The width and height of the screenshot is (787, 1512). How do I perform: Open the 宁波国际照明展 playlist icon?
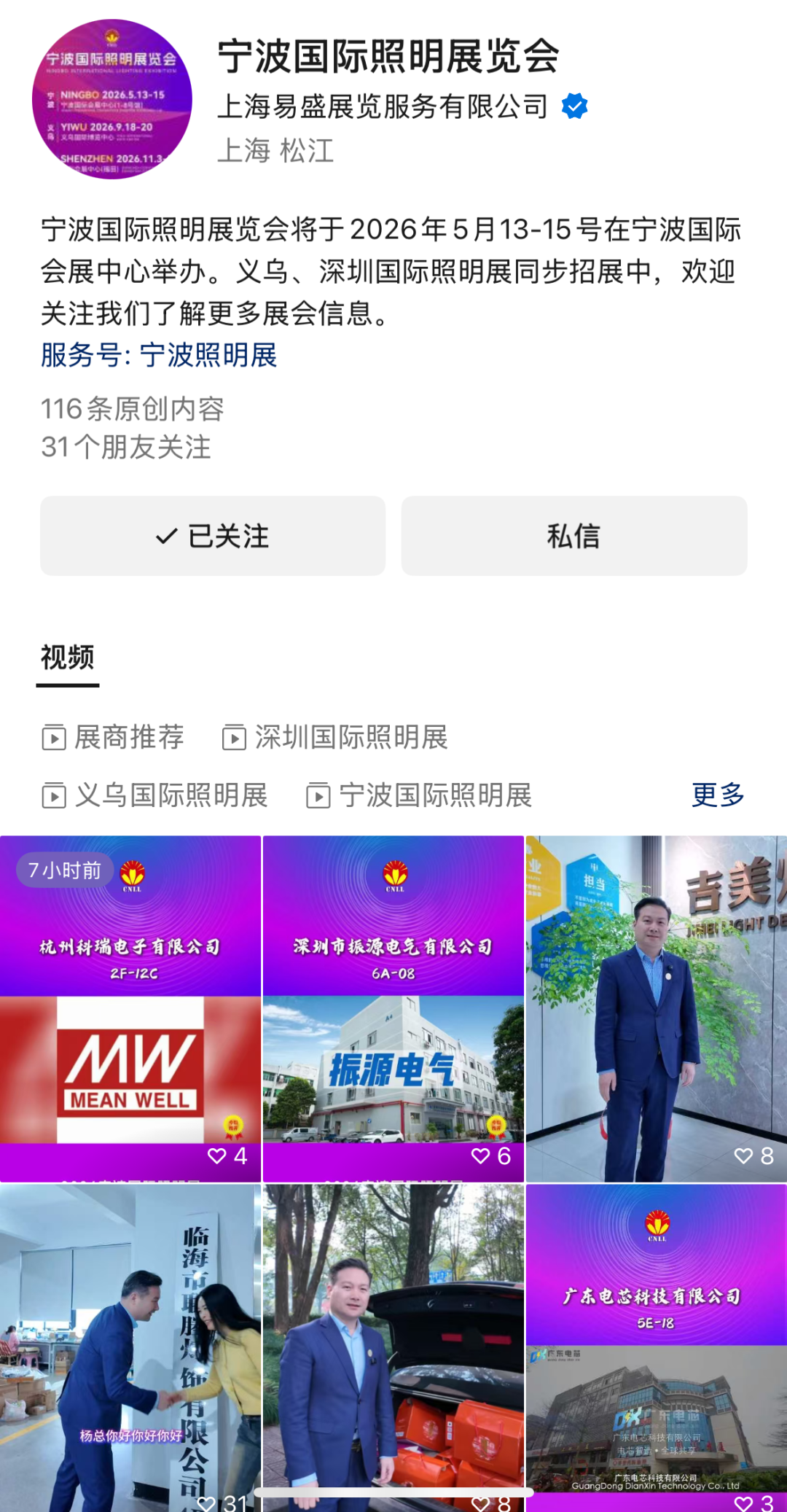click(318, 798)
